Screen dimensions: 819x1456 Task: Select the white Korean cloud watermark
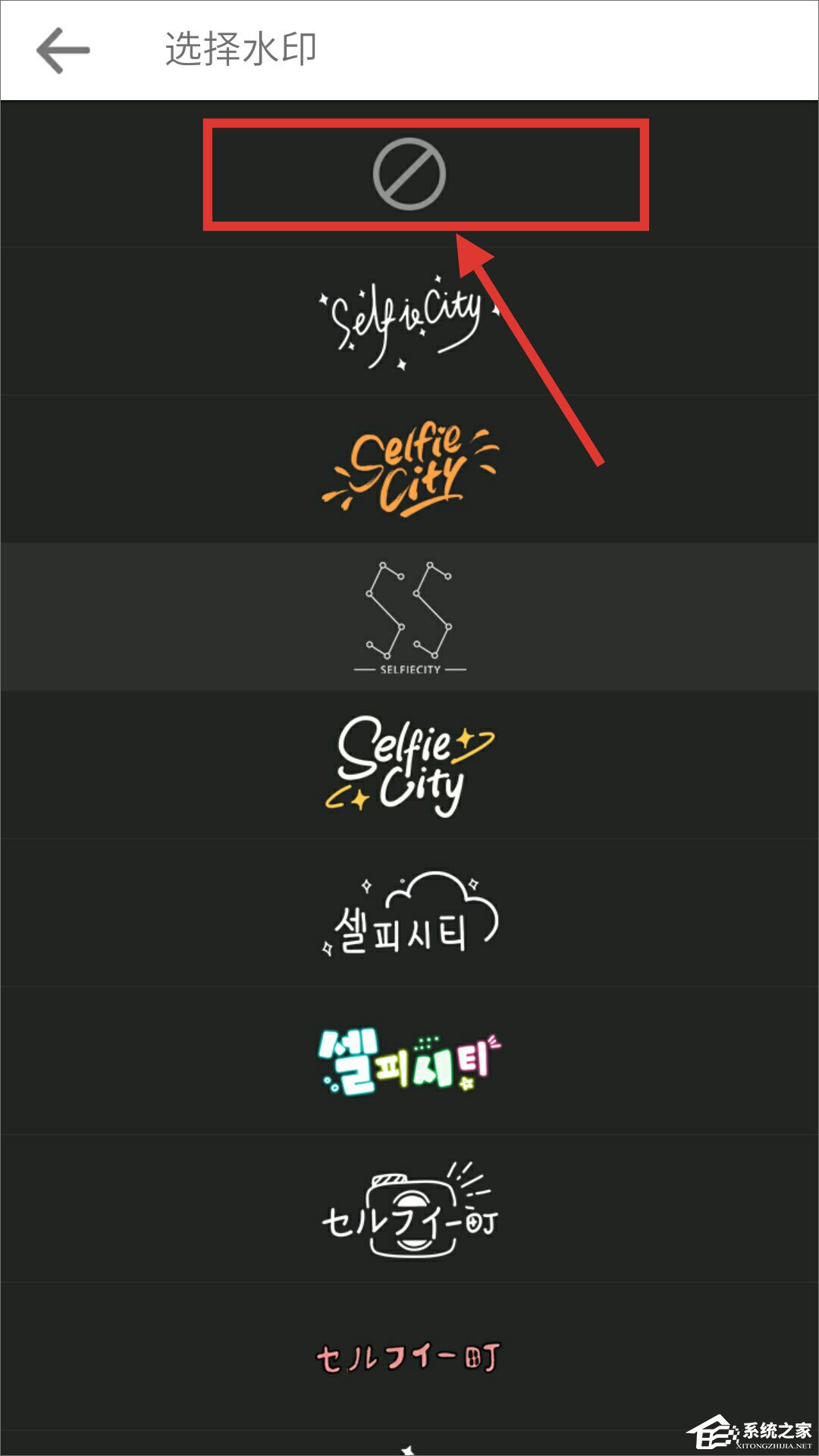click(x=409, y=913)
